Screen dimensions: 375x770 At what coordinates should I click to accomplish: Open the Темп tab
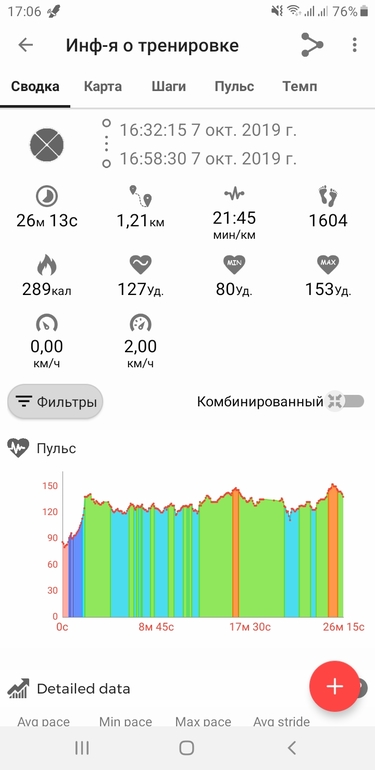pyautogui.click(x=299, y=87)
